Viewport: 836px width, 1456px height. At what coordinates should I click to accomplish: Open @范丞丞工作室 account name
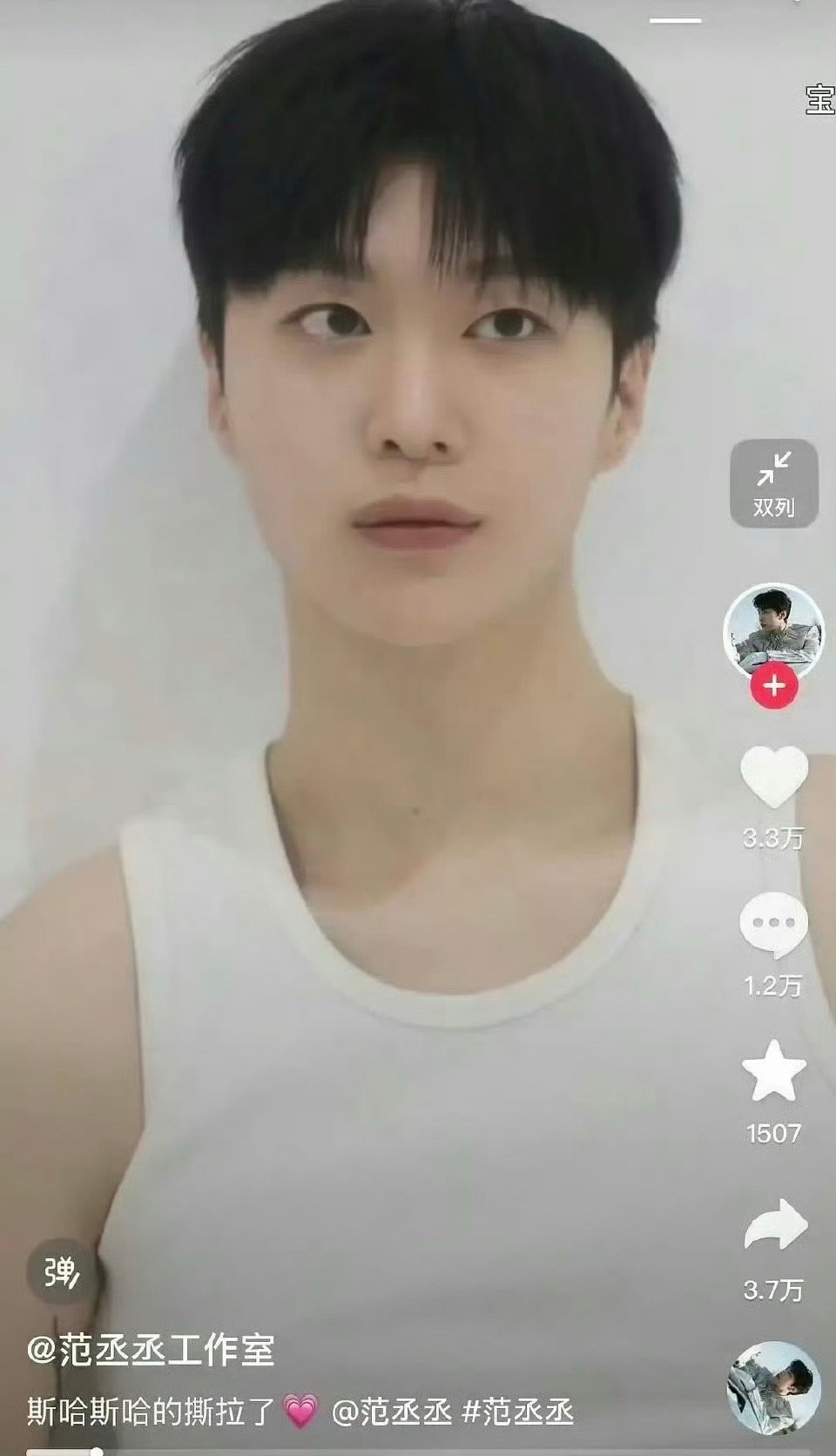[151, 1351]
